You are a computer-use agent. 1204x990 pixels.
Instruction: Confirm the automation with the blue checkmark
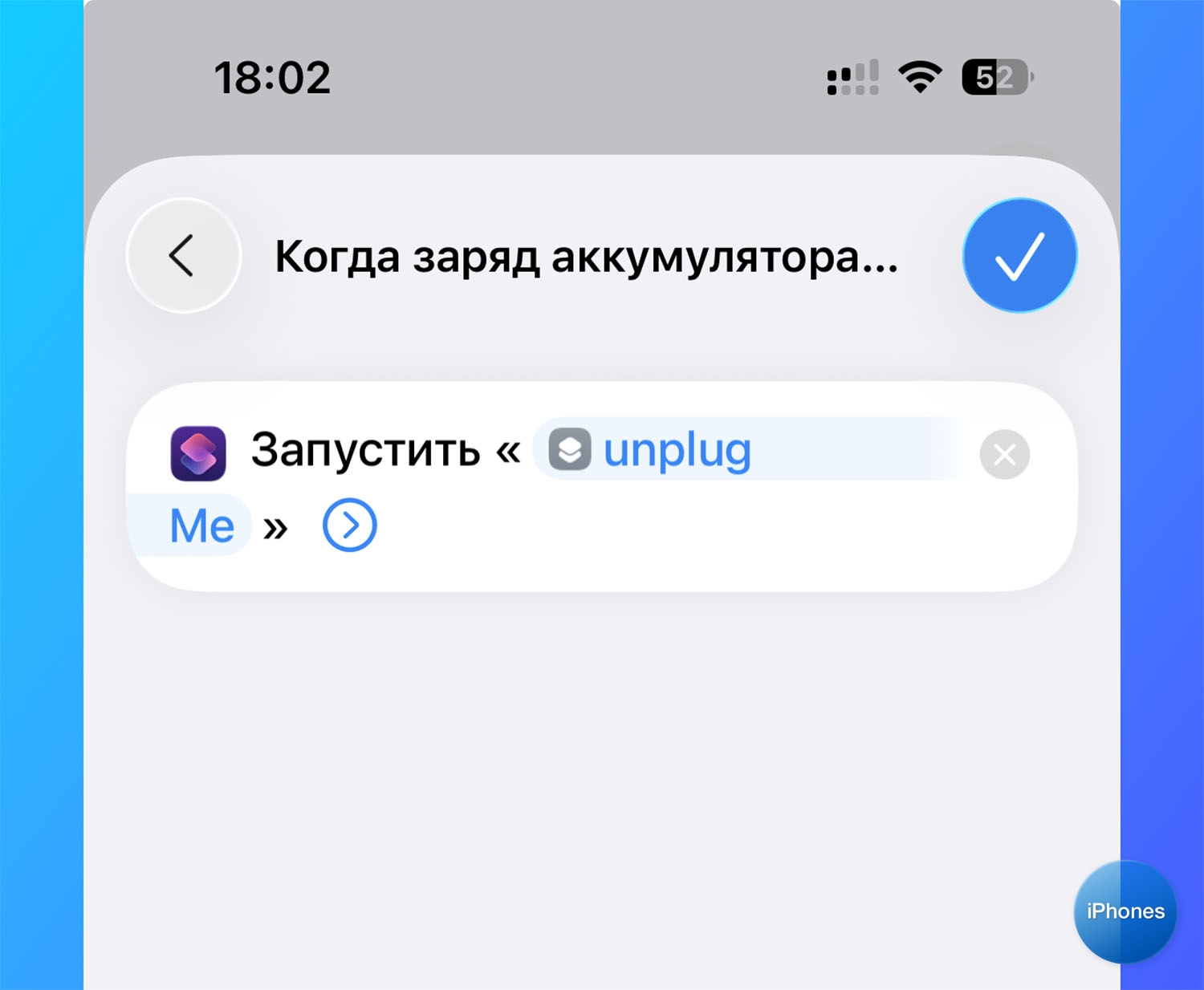1019,256
